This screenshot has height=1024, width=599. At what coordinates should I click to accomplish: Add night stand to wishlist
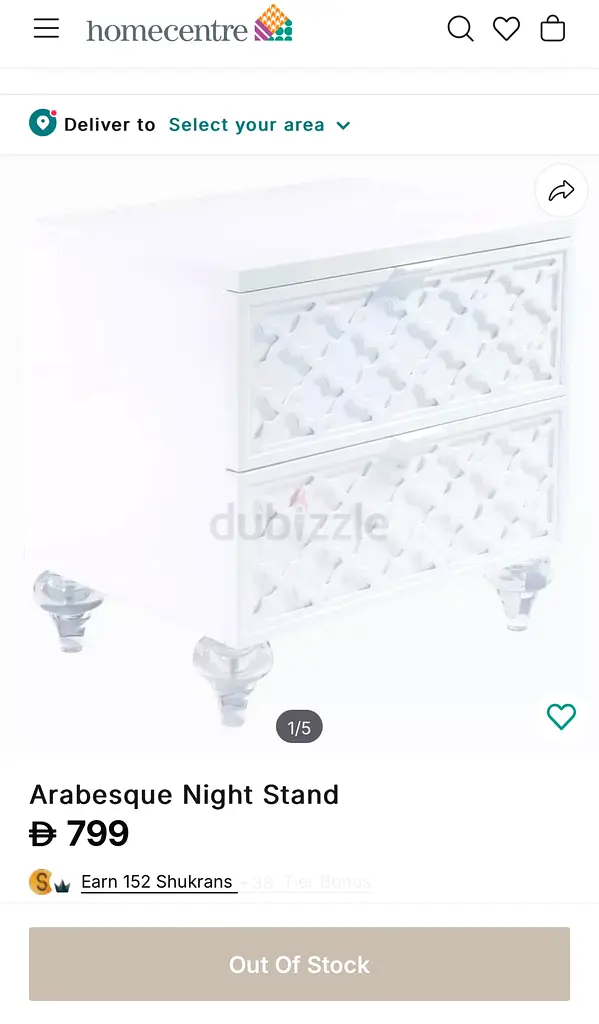(x=561, y=716)
